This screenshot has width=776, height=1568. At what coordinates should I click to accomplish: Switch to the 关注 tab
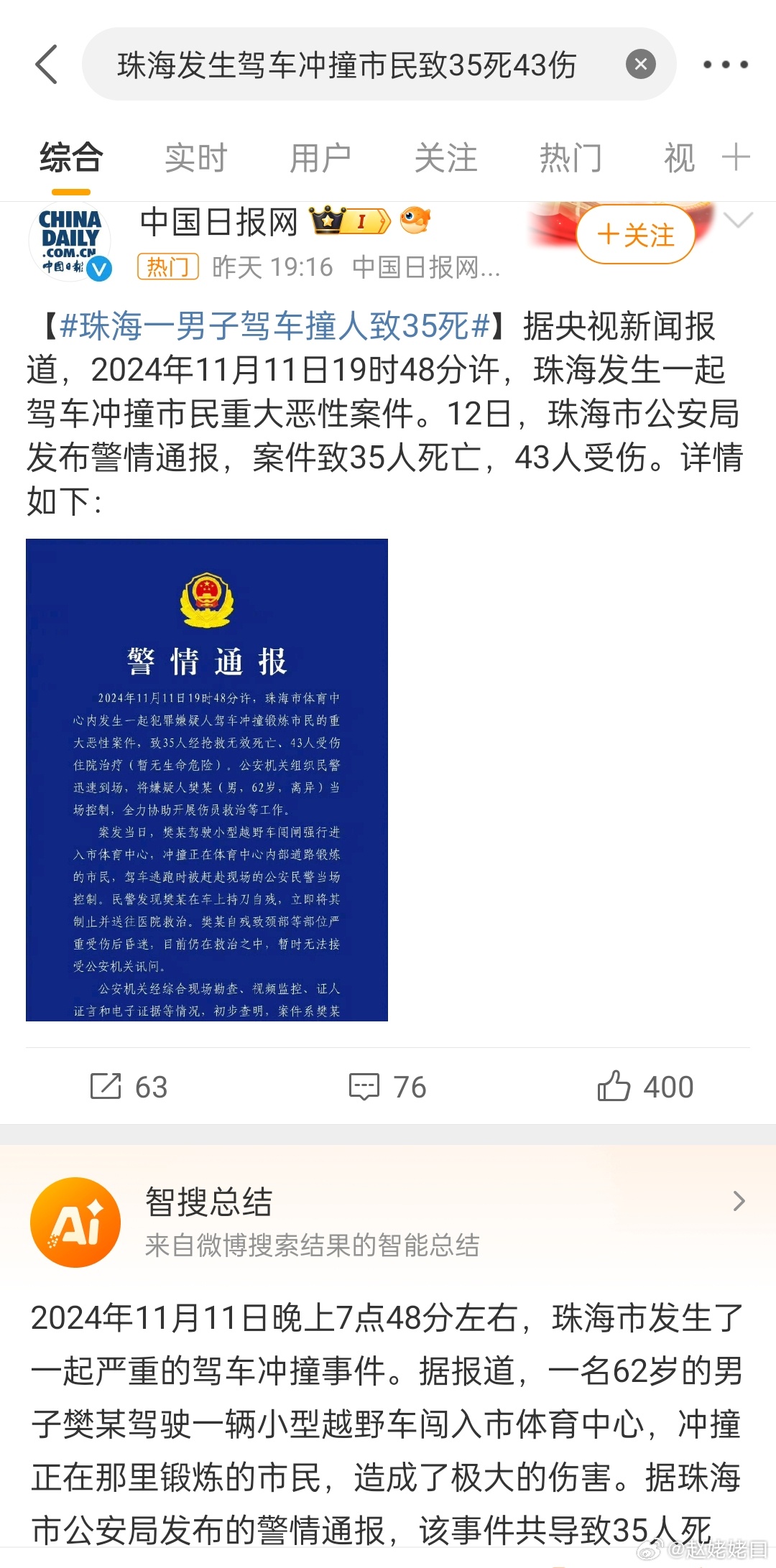(x=445, y=158)
